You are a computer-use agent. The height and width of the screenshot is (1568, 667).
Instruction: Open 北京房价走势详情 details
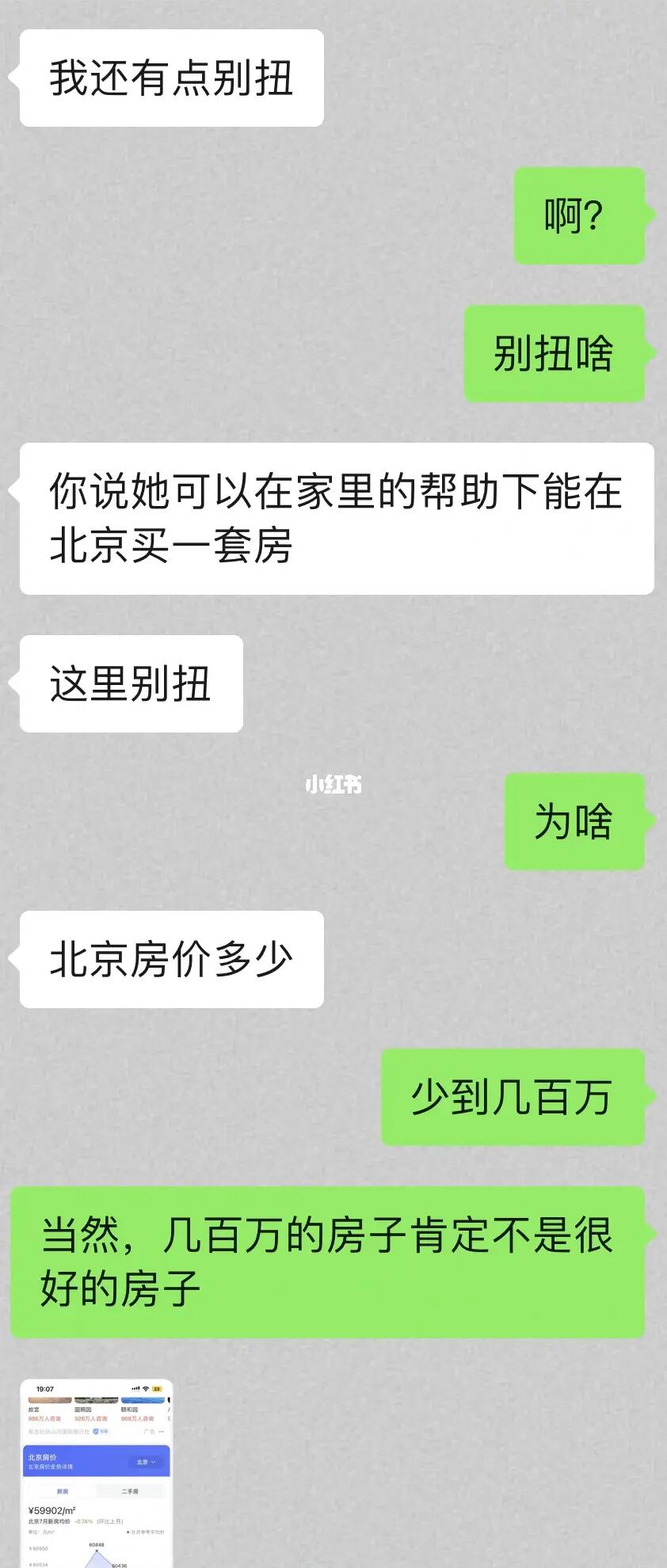tap(48, 1466)
